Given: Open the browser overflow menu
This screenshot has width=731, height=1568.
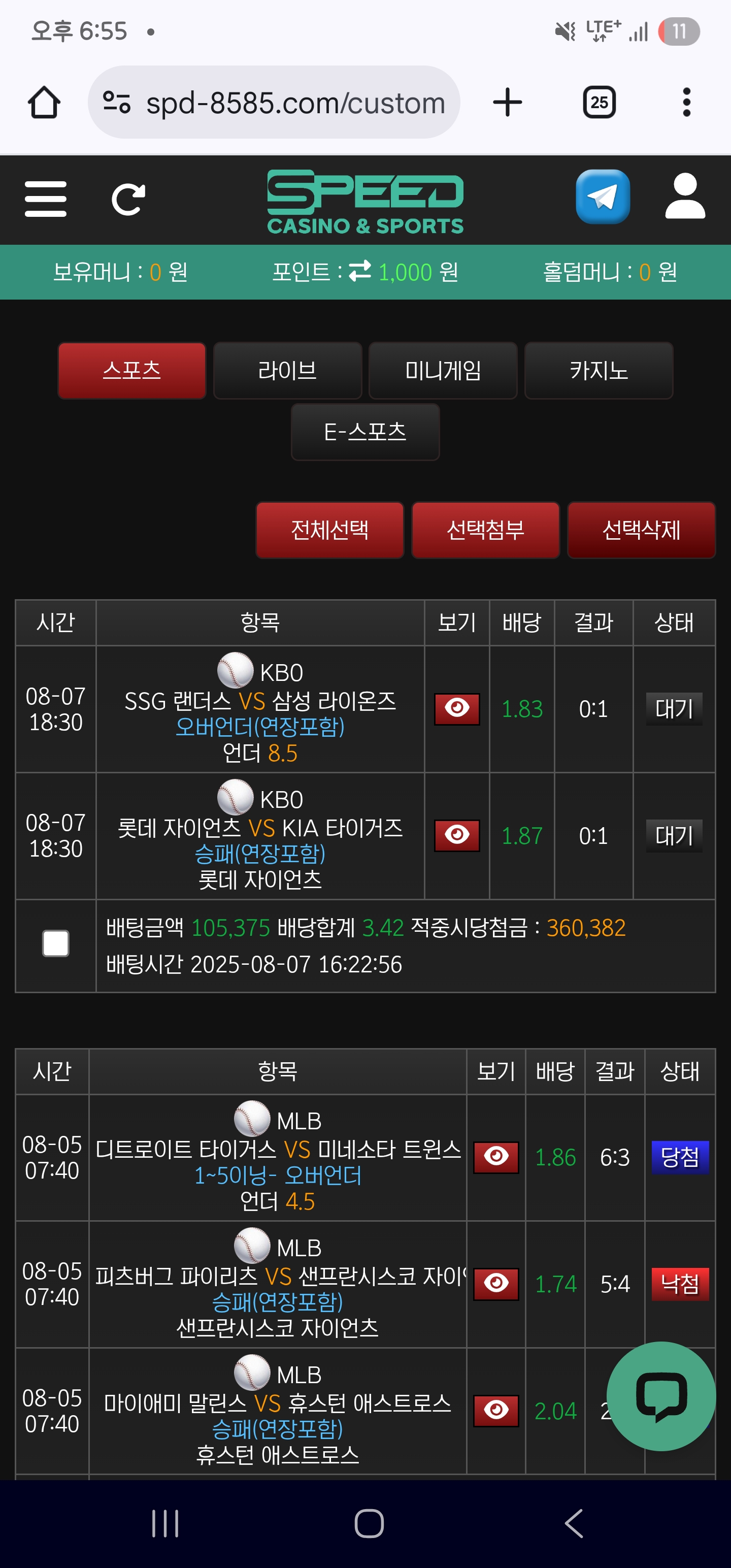Looking at the screenshot, I should 686,102.
